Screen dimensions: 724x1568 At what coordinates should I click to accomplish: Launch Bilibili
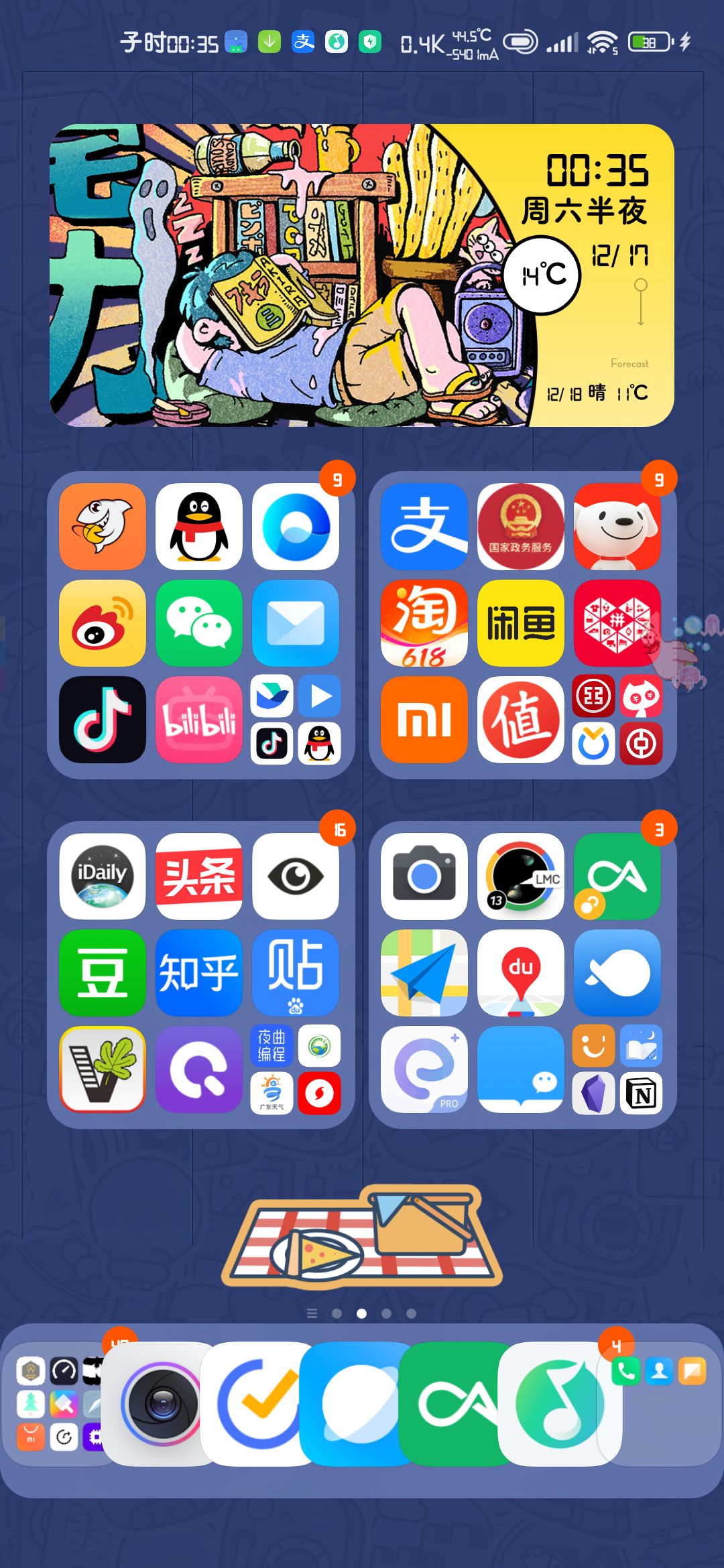pyautogui.click(x=199, y=720)
